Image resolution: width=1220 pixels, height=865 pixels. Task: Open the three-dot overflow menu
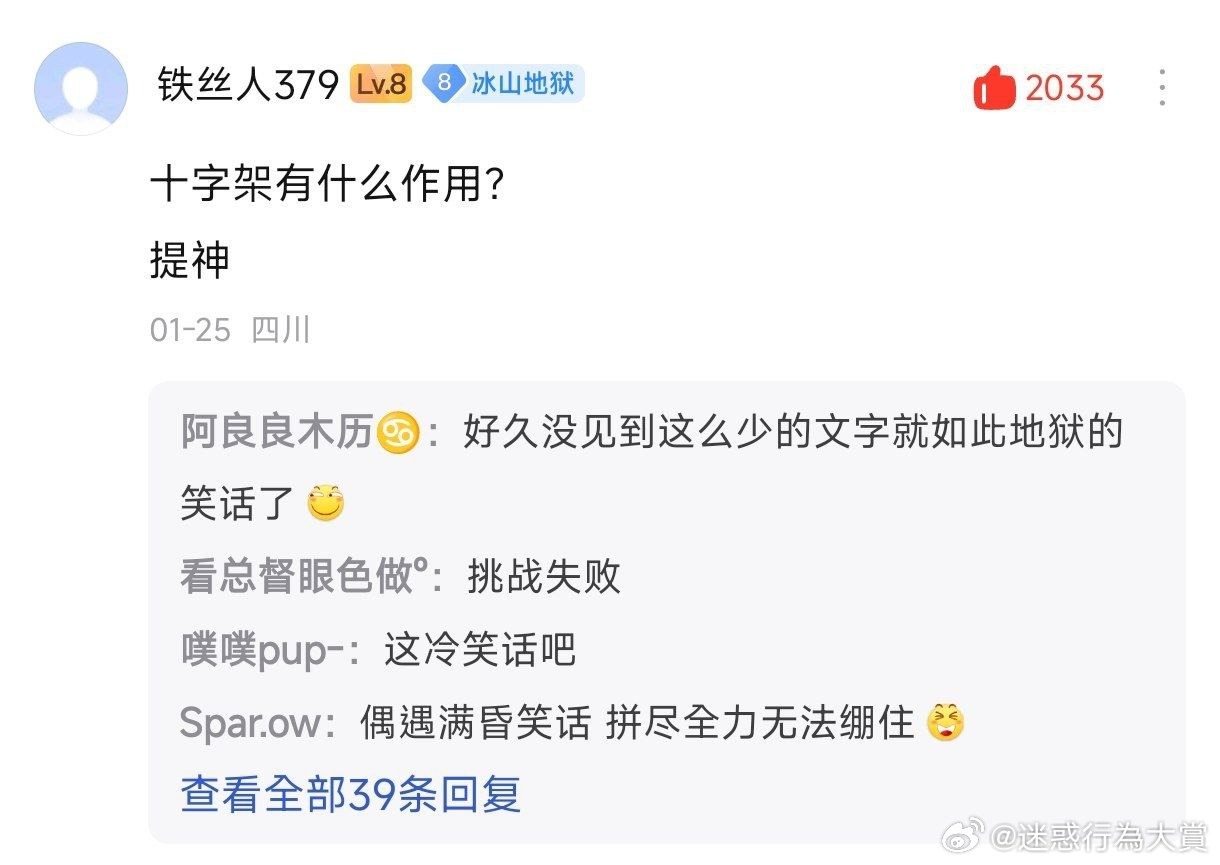click(x=1162, y=88)
